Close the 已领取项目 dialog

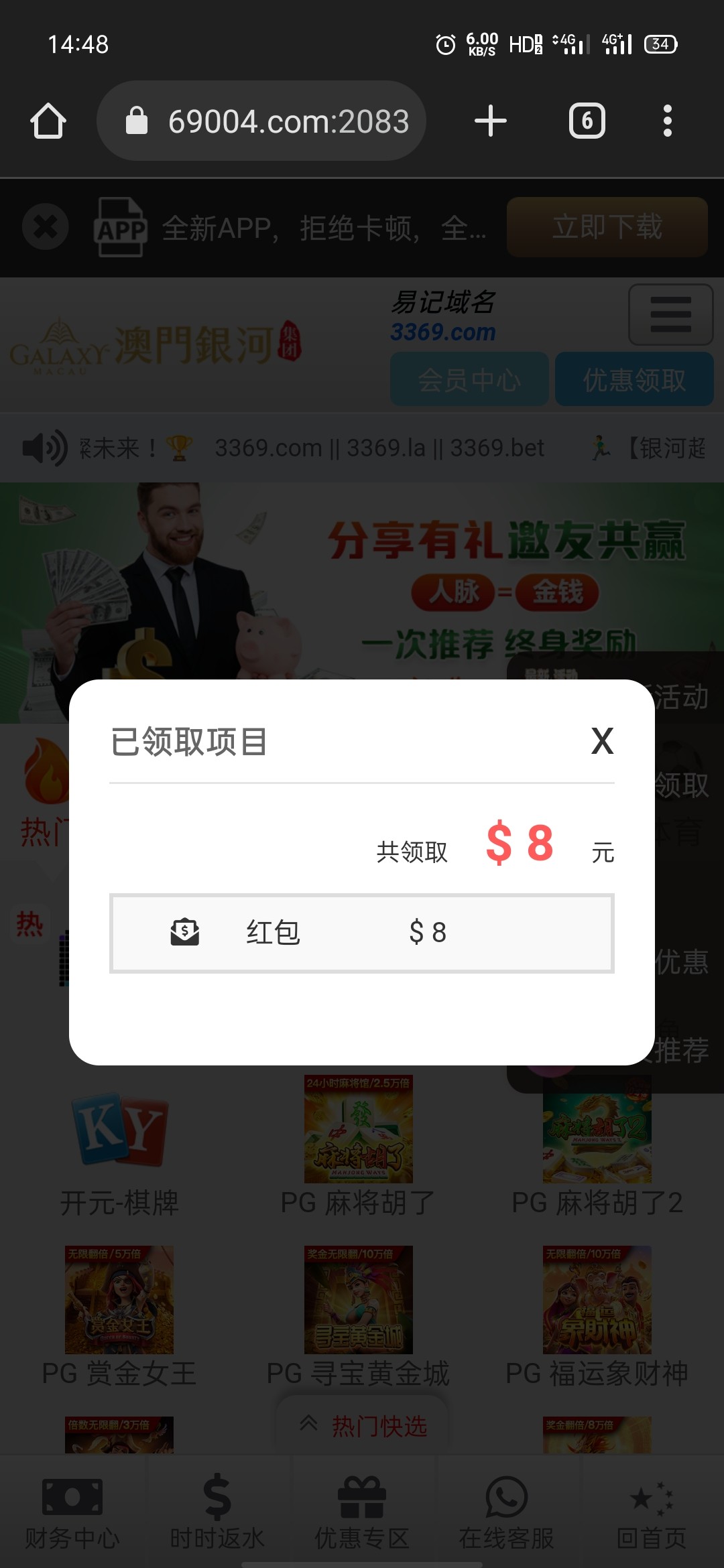click(x=602, y=741)
